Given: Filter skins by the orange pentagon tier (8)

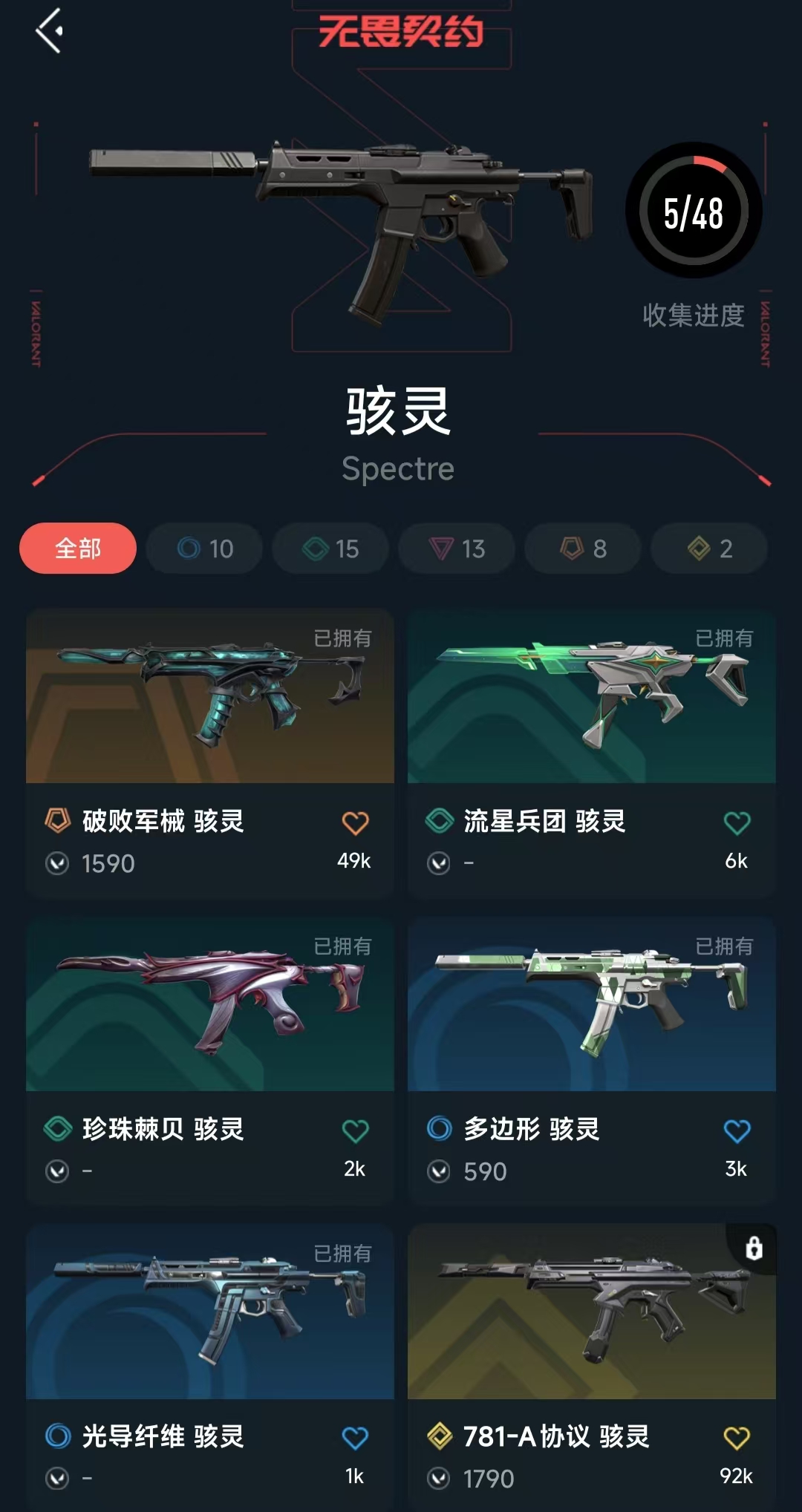Looking at the screenshot, I should click(583, 549).
